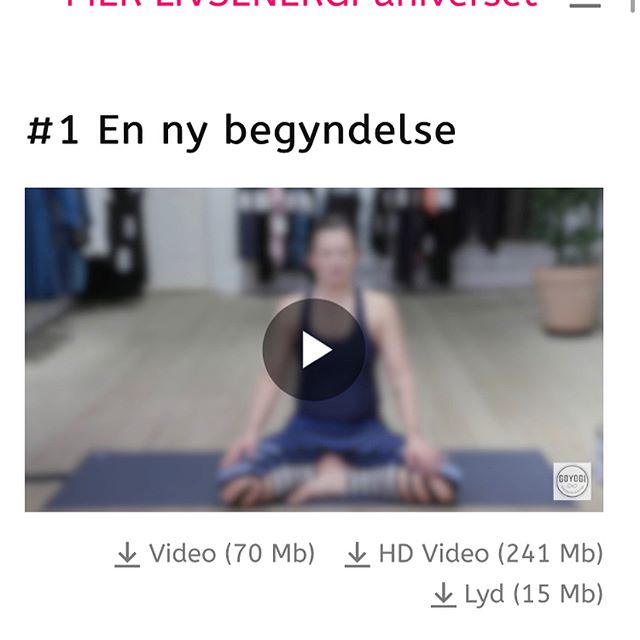Play the En ny begyndelse video

coord(313,349)
